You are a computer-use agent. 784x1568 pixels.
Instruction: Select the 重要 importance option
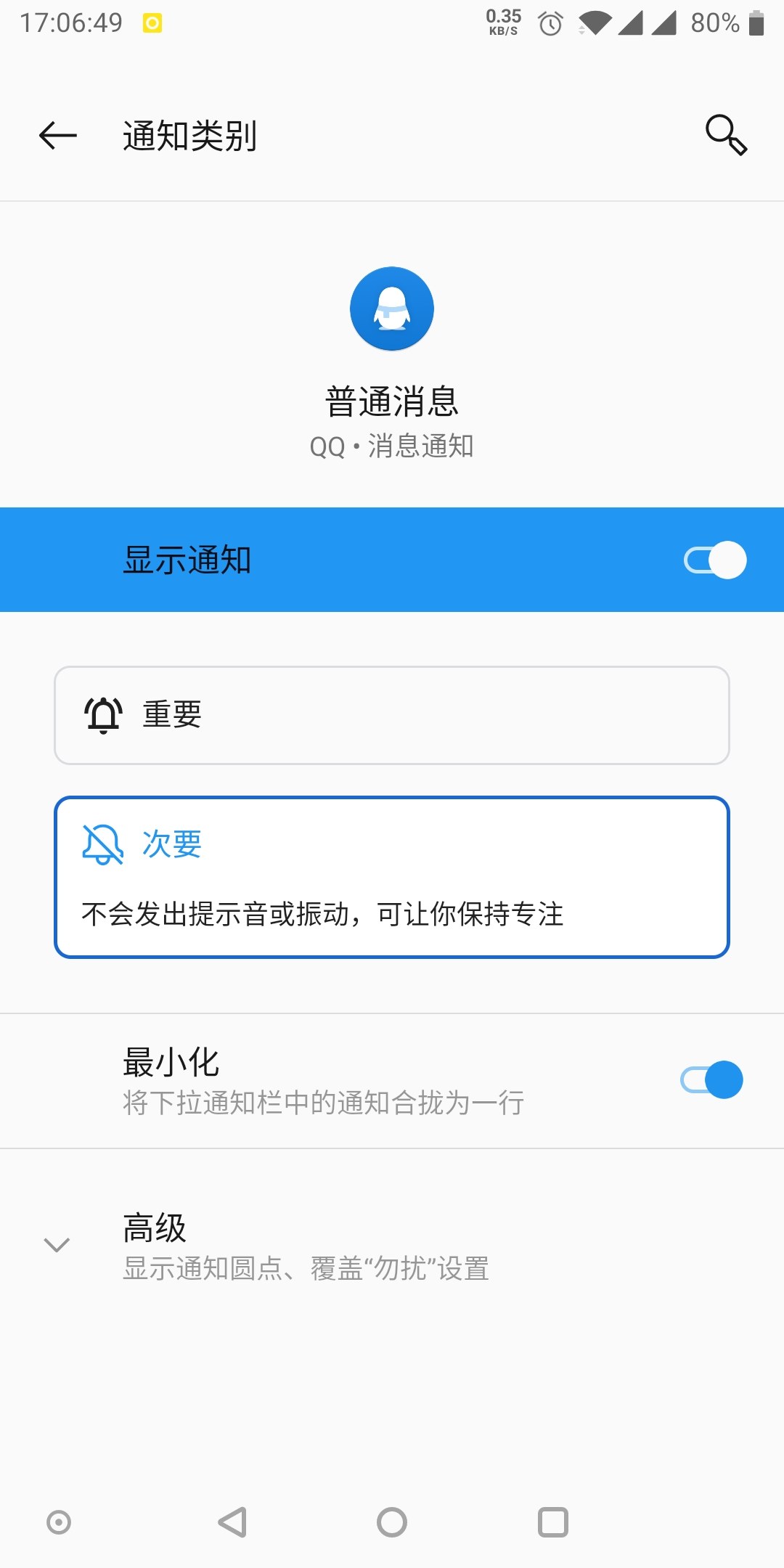tap(392, 715)
